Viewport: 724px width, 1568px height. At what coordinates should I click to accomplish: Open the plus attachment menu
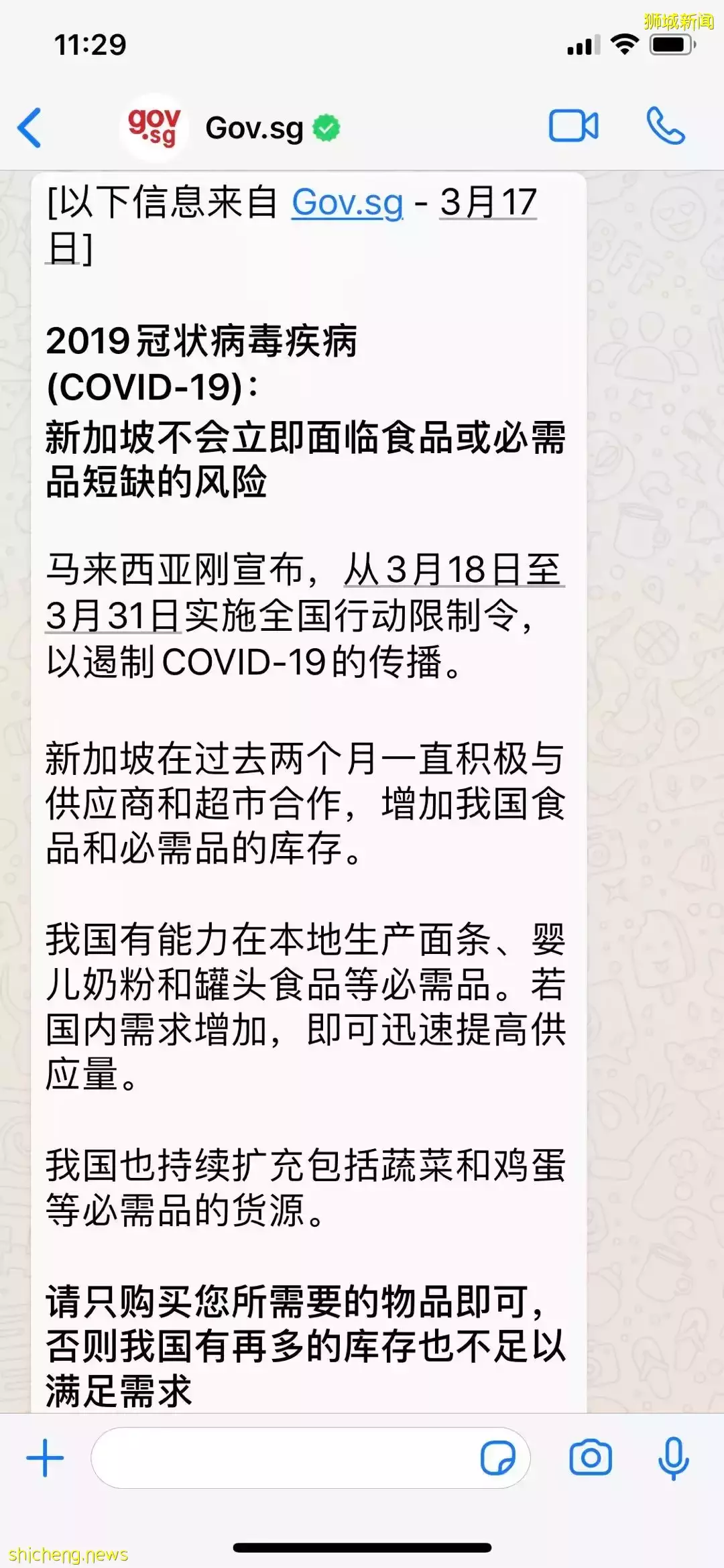(x=45, y=1458)
